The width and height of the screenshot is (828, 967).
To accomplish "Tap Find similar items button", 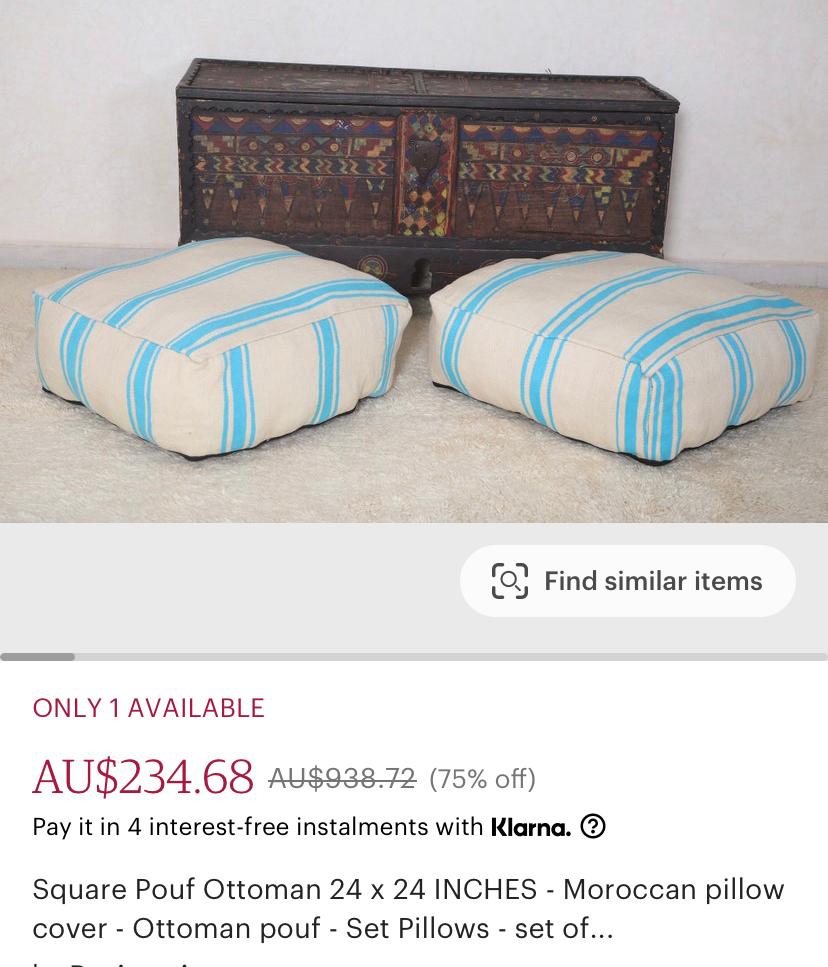I will click(627, 581).
